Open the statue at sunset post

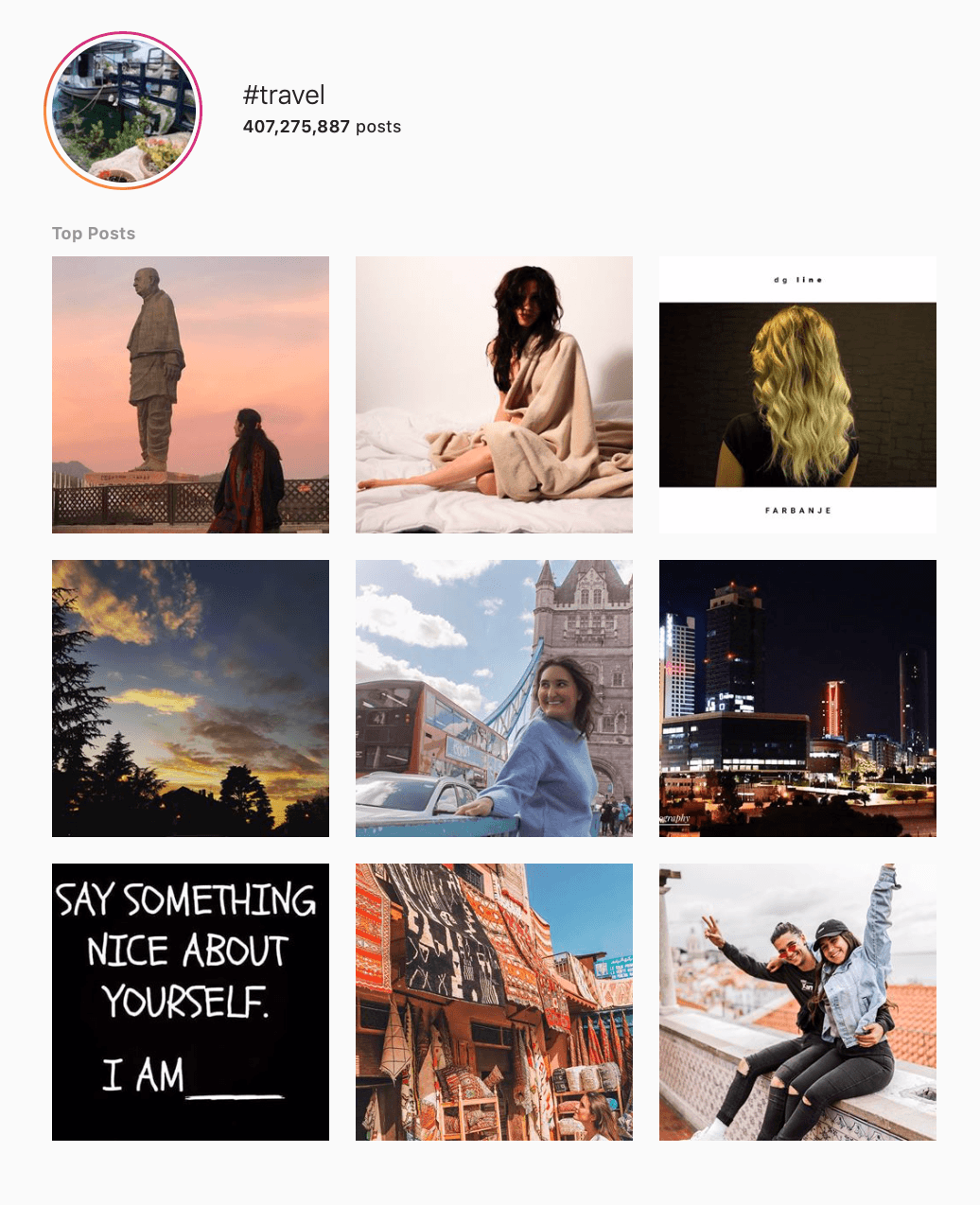tap(190, 394)
